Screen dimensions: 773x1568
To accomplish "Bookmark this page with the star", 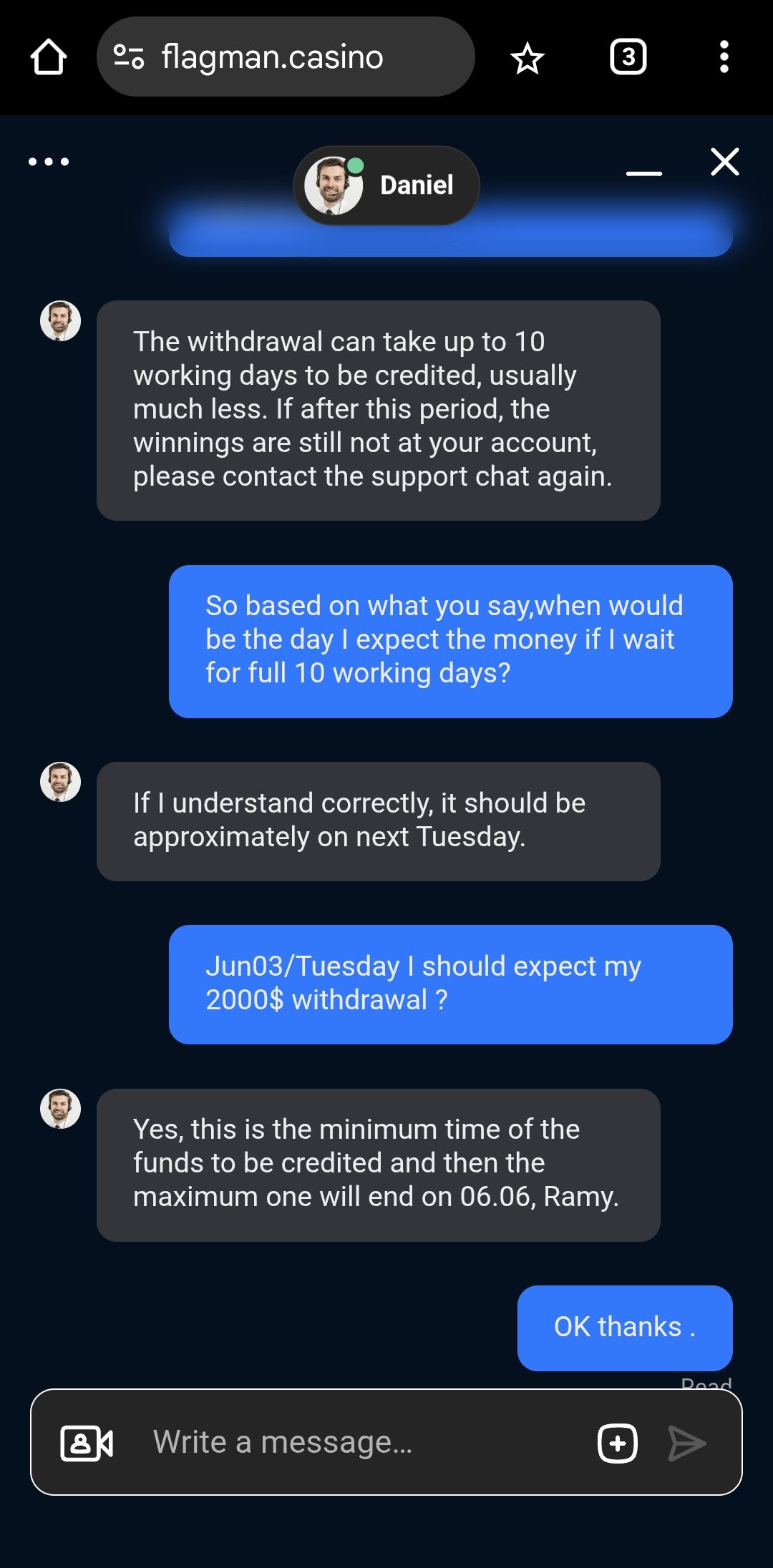I will pyautogui.click(x=528, y=57).
